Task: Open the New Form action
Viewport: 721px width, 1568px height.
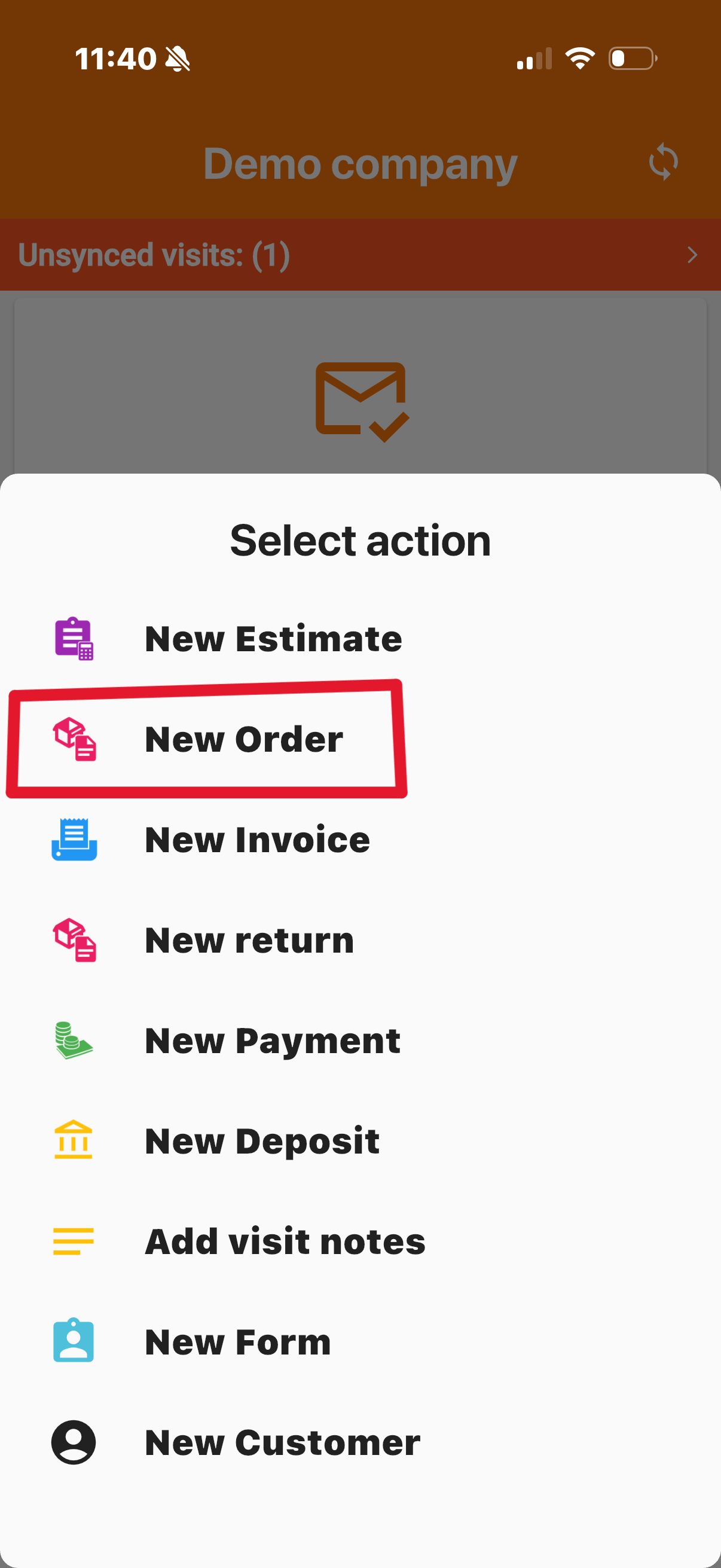Action: click(360, 1341)
